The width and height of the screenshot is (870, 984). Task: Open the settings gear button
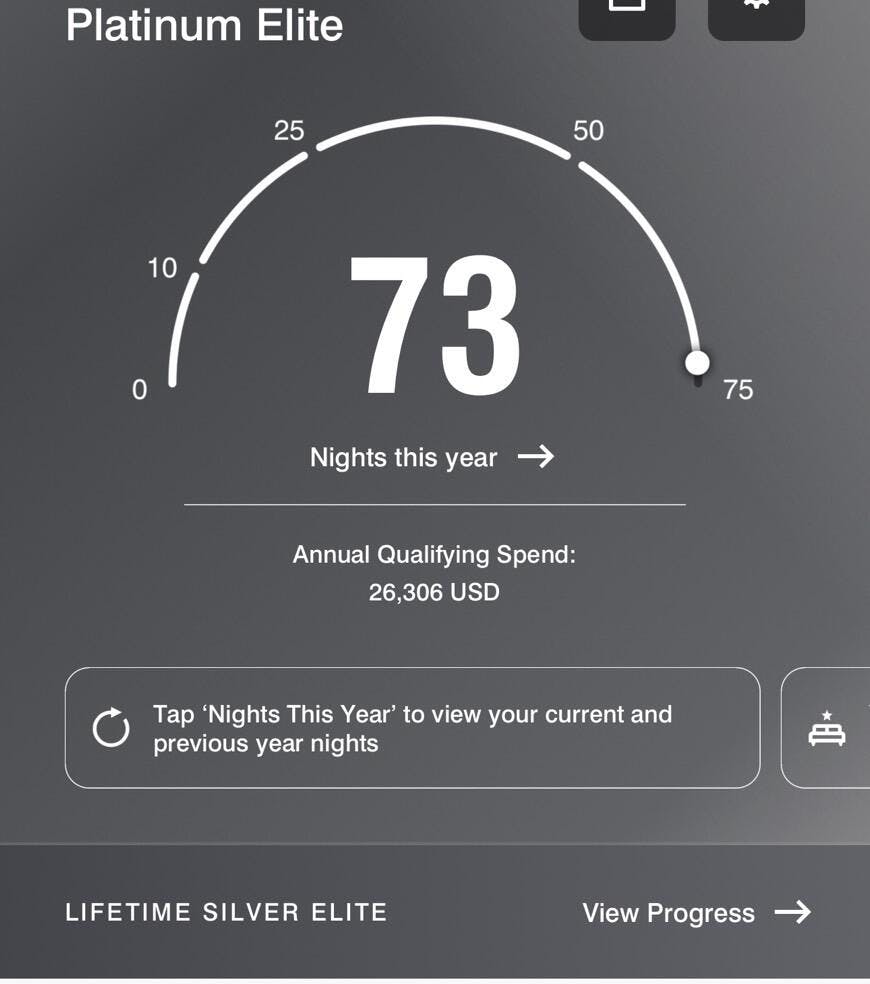[756, 12]
